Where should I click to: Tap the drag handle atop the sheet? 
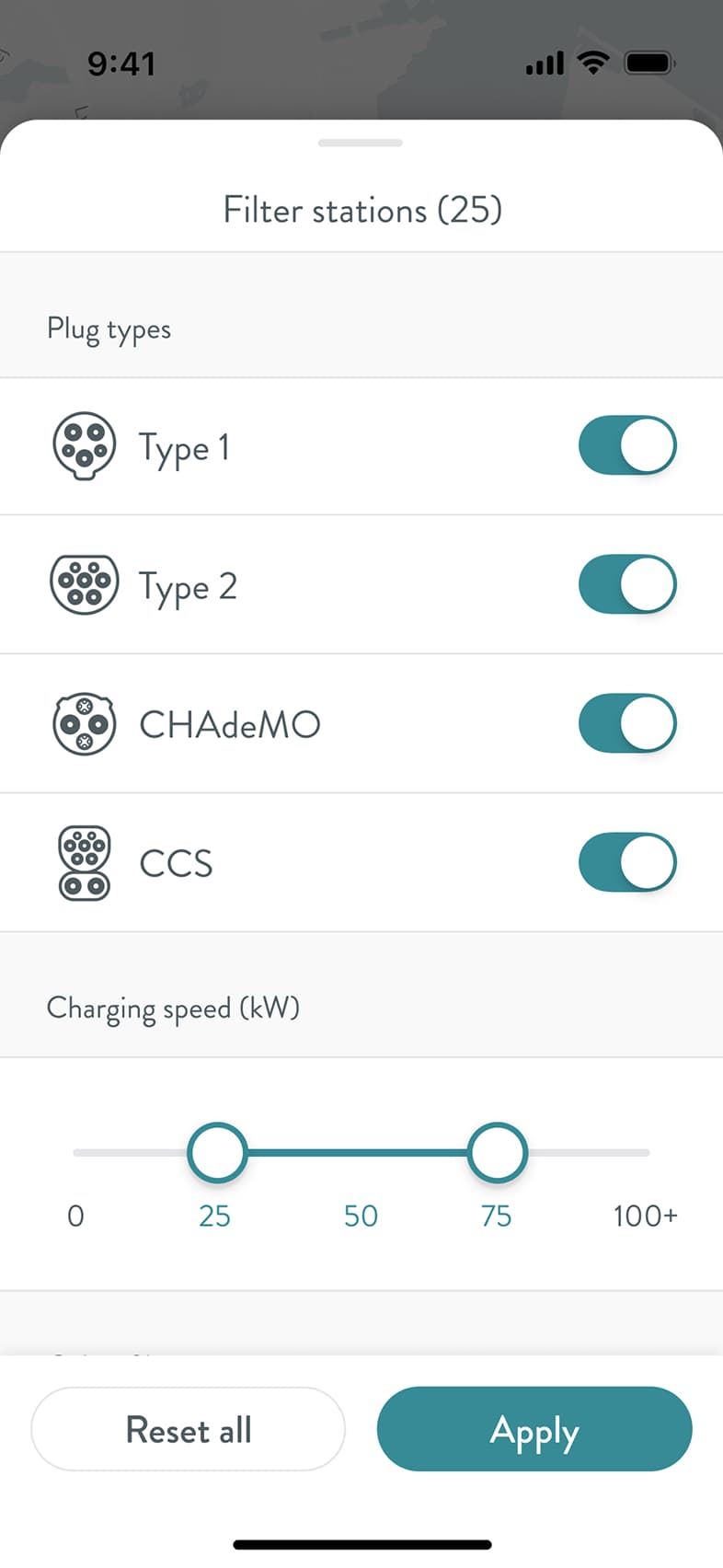(x=361, y=143)
